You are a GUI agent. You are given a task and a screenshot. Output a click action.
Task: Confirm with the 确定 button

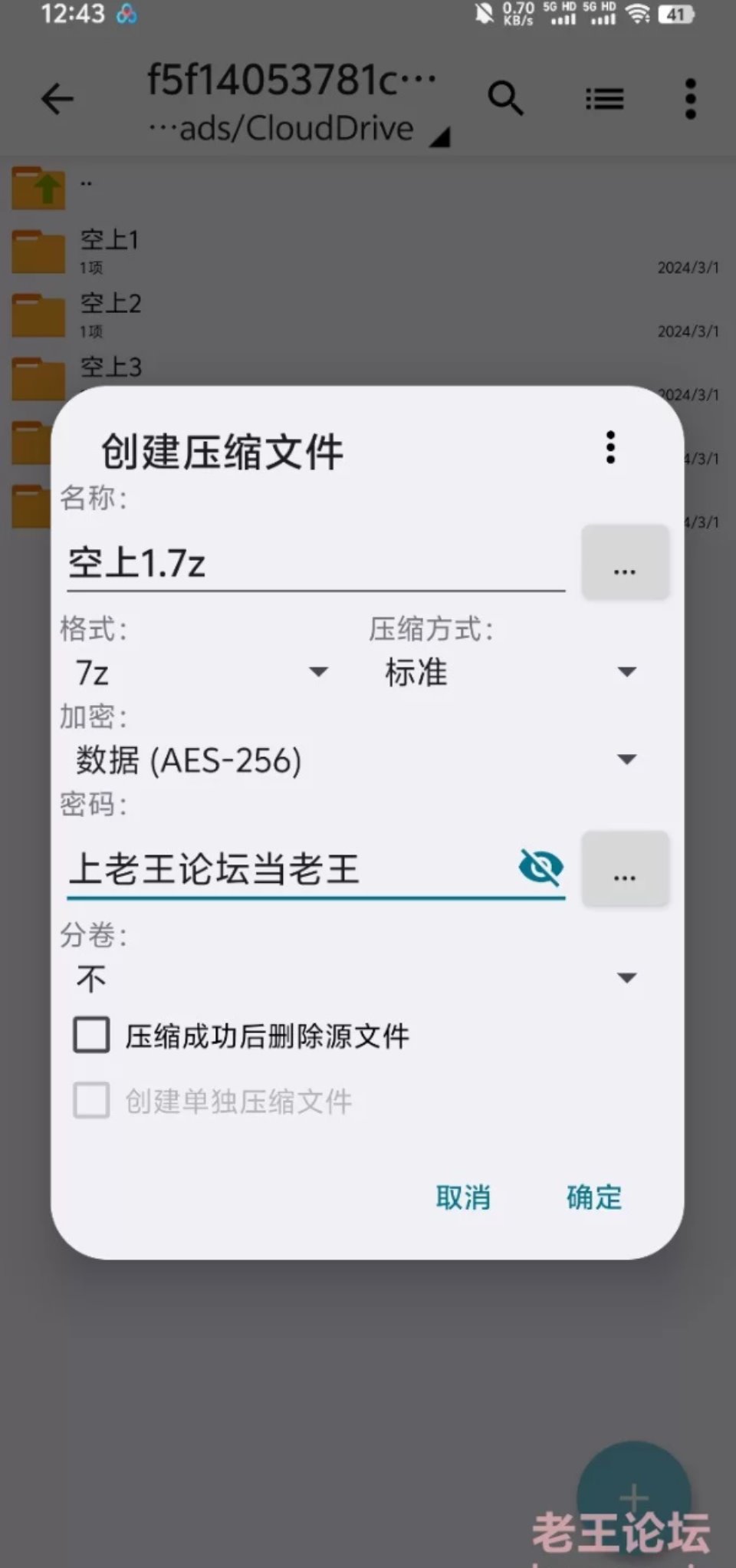[594, 1197]
